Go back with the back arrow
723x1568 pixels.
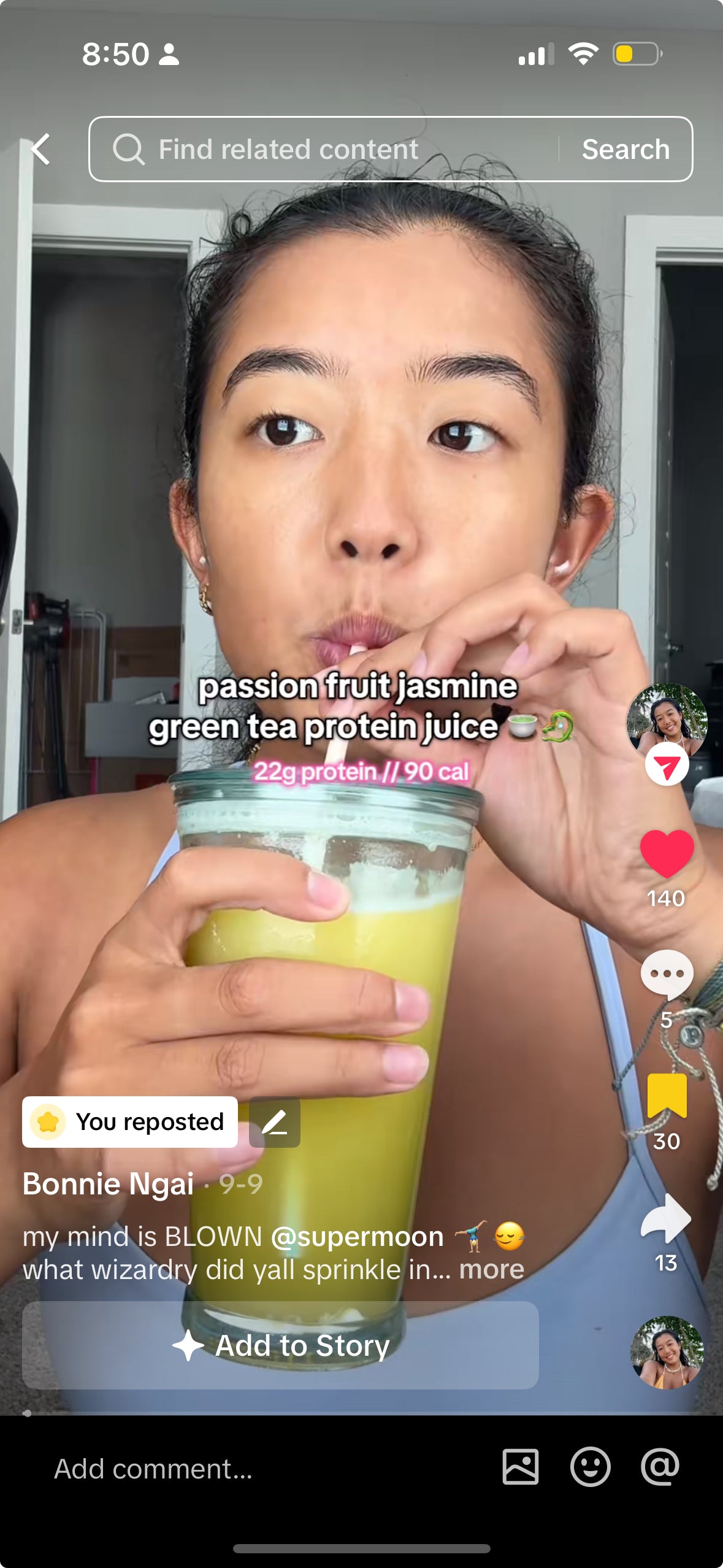pyautogui.click(x=40, y=149)
